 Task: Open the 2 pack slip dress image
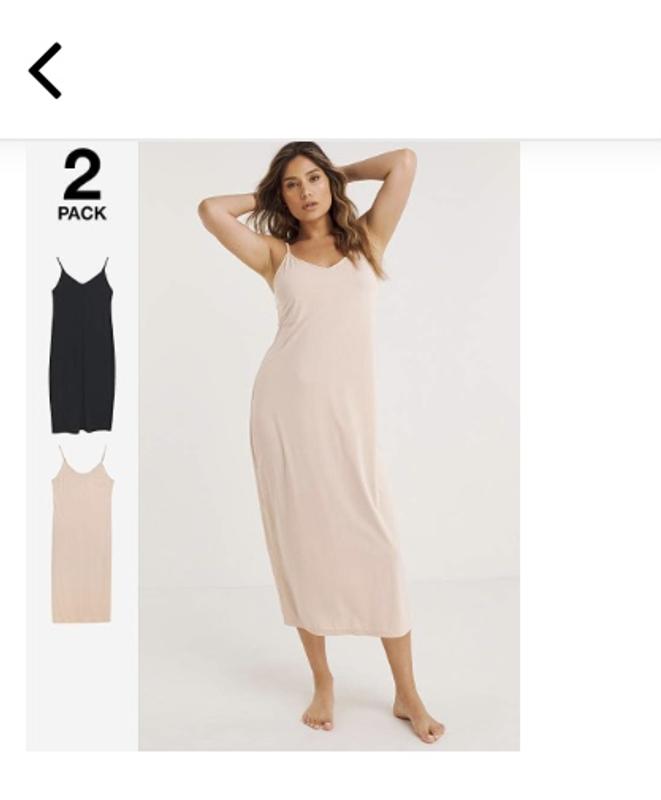click(272, 445)
